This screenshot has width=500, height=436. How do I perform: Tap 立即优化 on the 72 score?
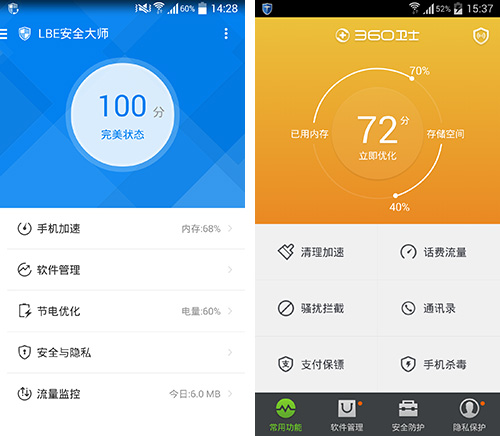tap(377, 156)
